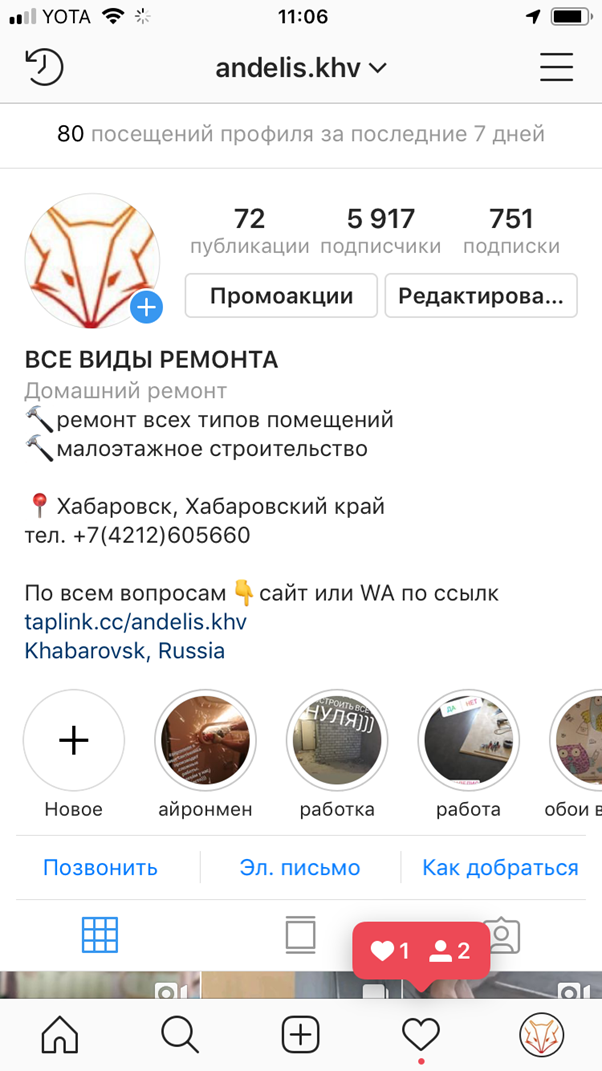The image size is (602, 1071).
Task: Switch to the feed list view tab
Action: tap(300, 935)
